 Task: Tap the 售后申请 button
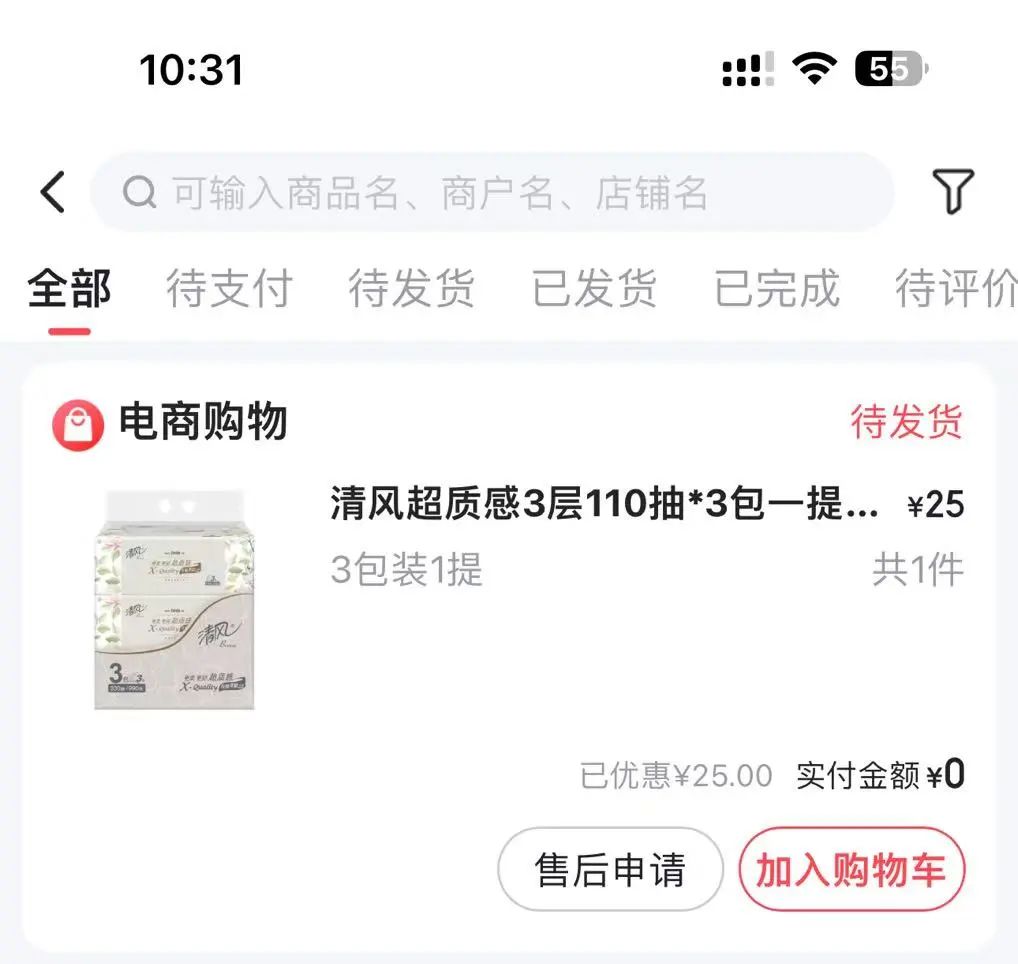point(610,869)
